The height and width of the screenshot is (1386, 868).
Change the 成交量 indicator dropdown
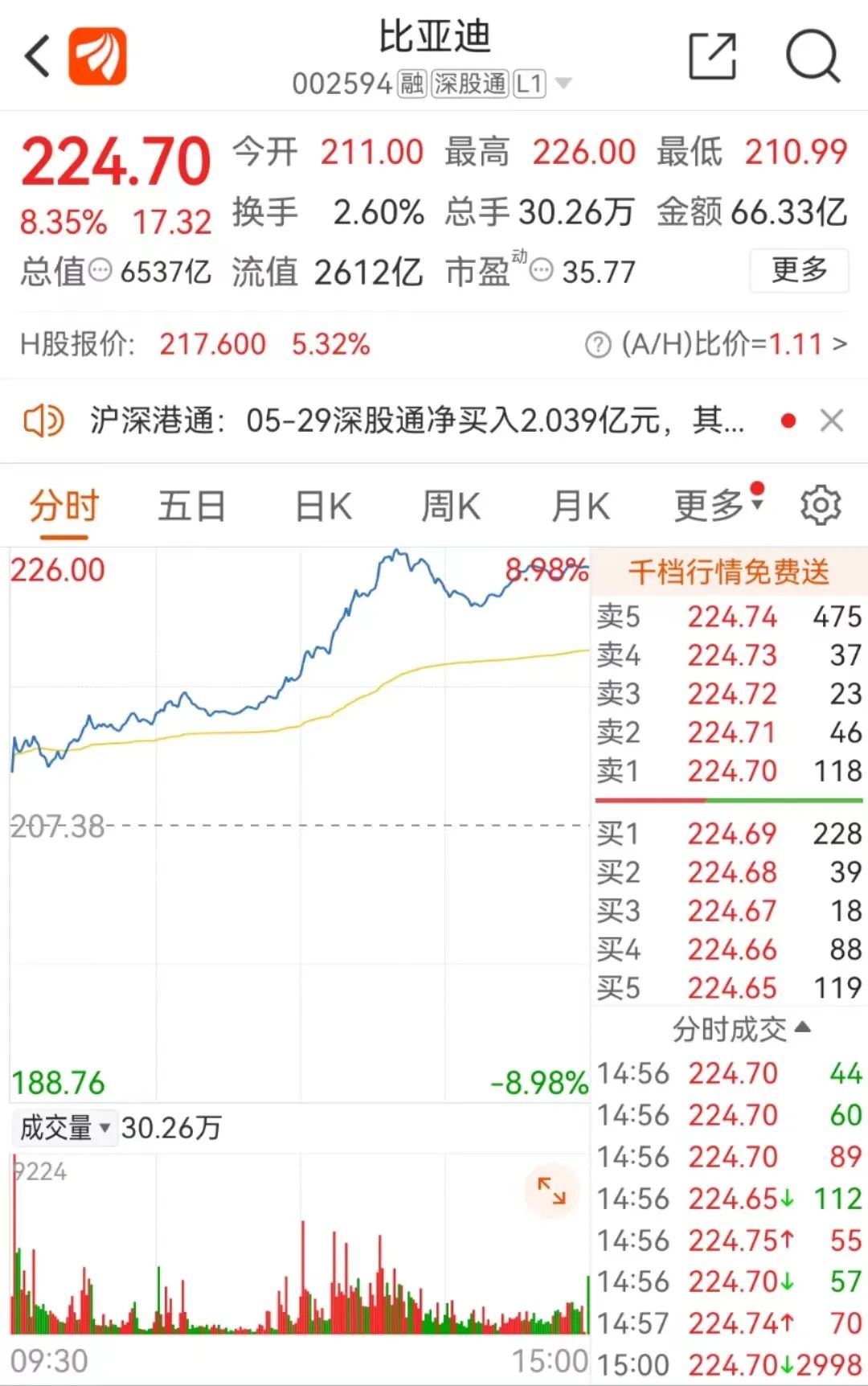(64, 1127)
